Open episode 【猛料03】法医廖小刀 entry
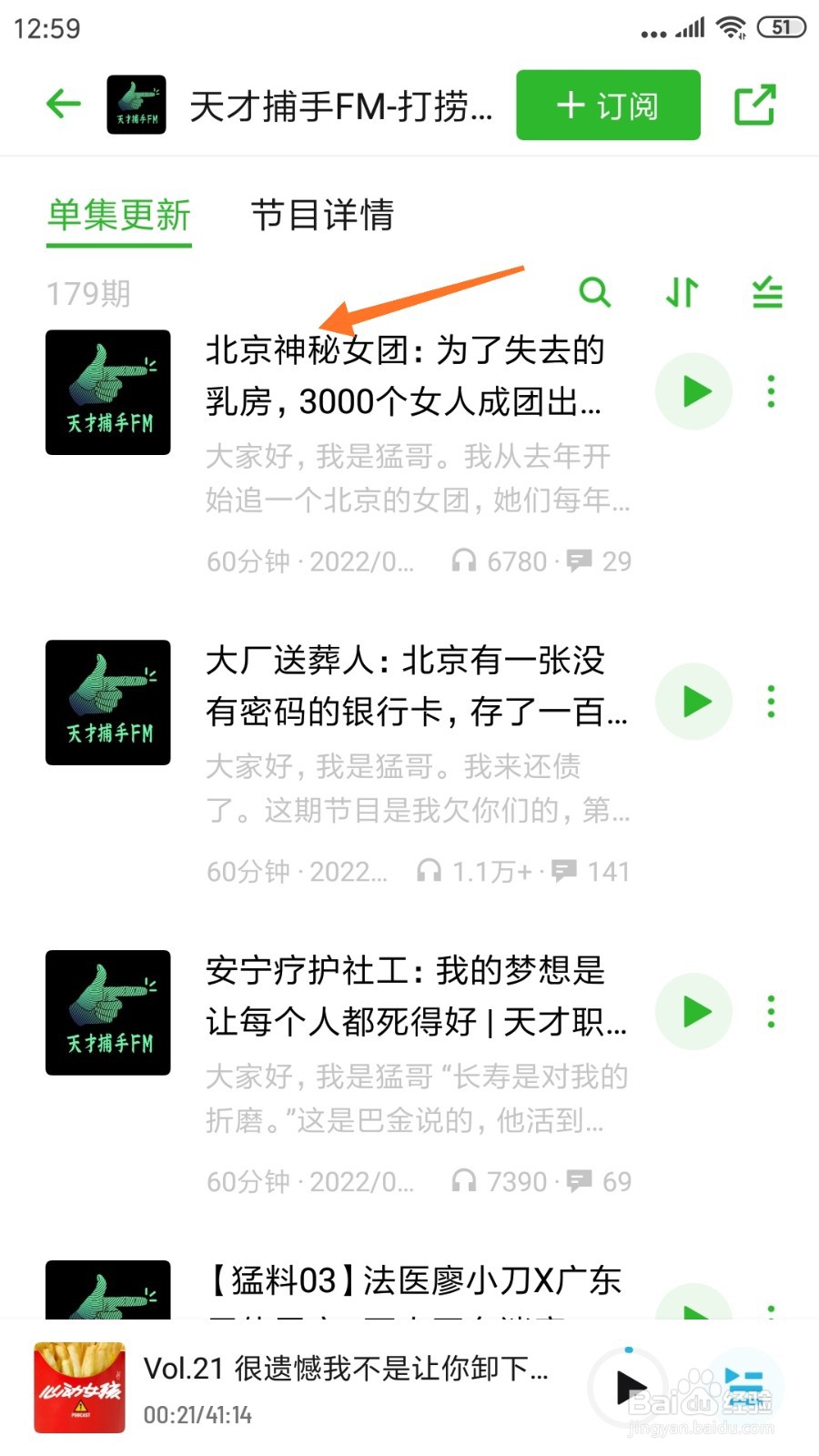 409,1281
